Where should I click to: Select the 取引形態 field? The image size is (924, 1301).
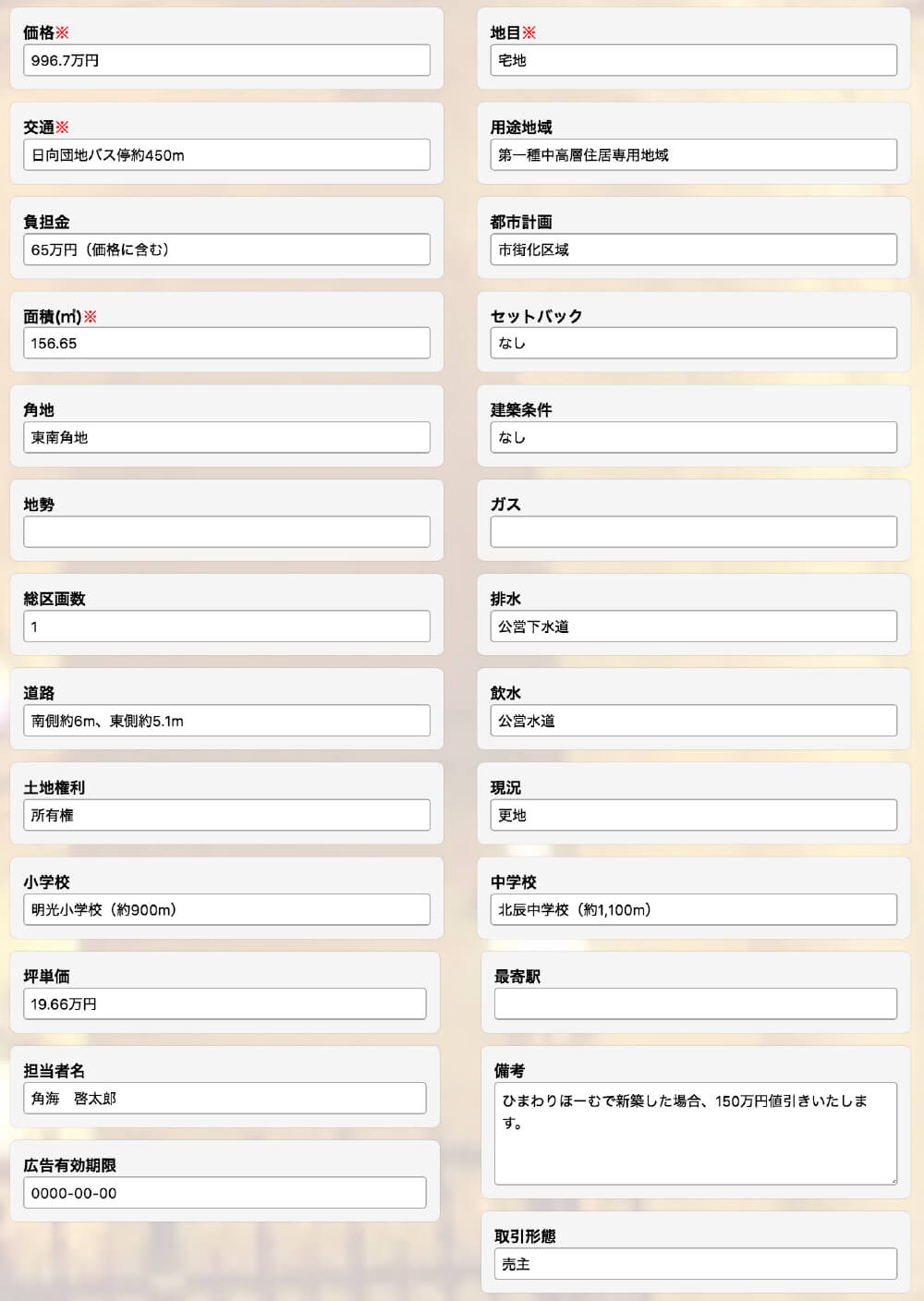pos(695,1264)
